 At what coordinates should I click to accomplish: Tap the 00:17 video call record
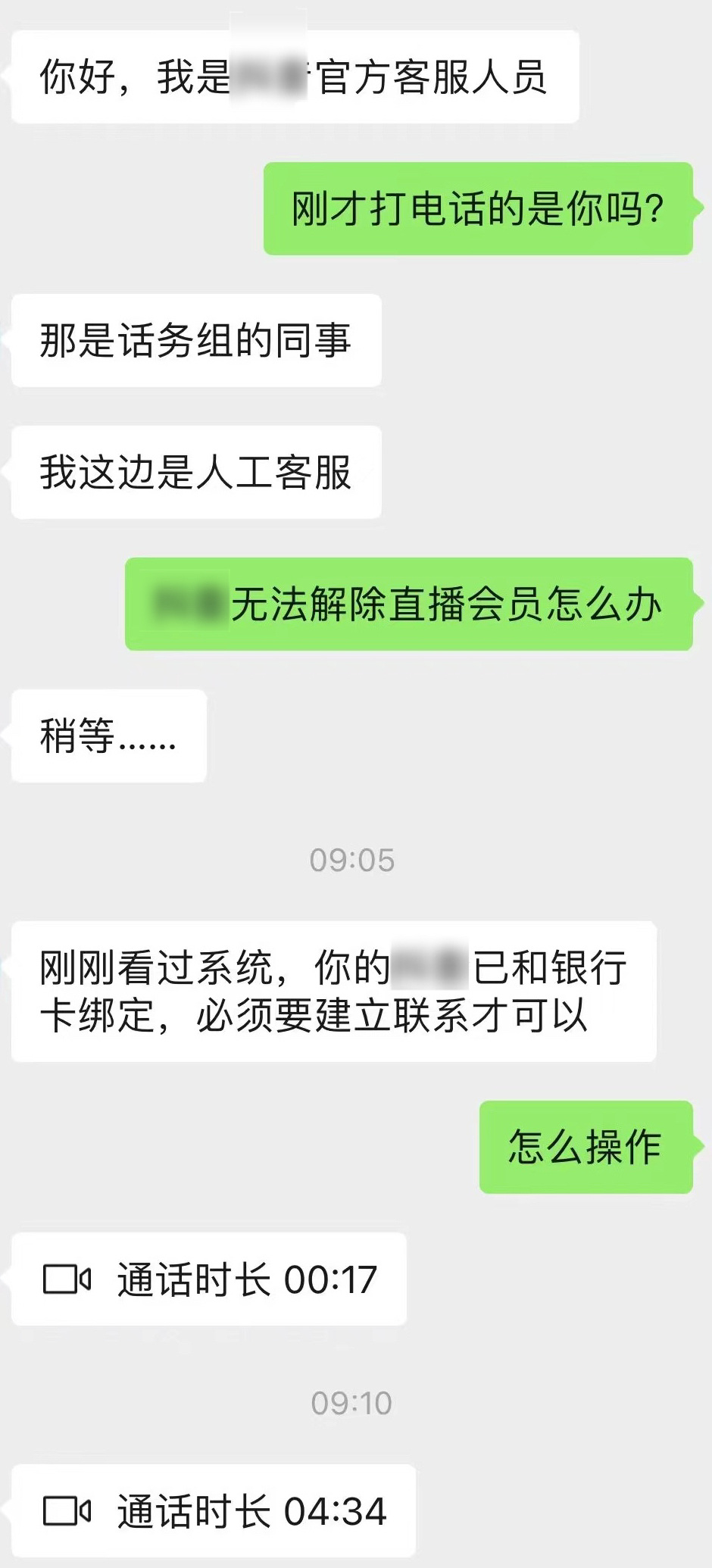click(209, 1280)
